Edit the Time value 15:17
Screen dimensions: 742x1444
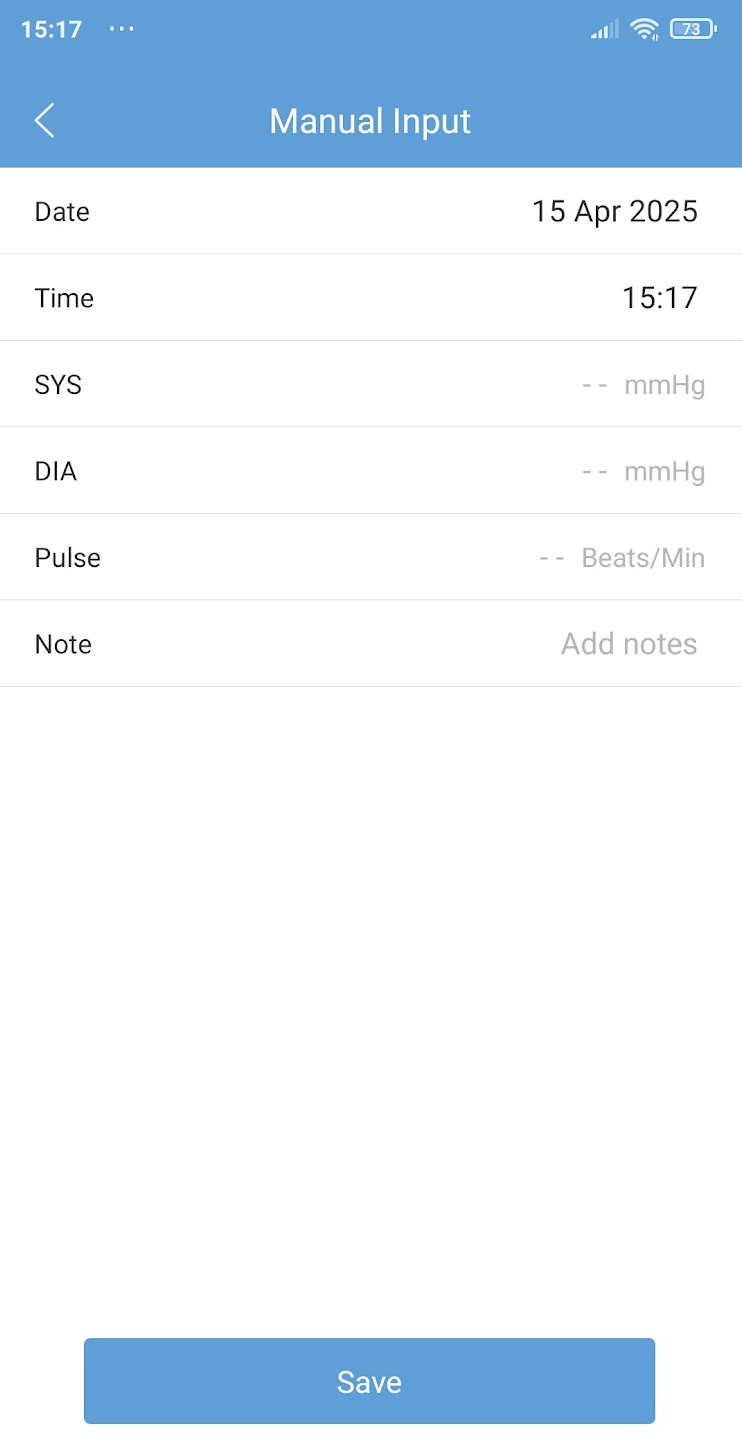tap(659, 298)
